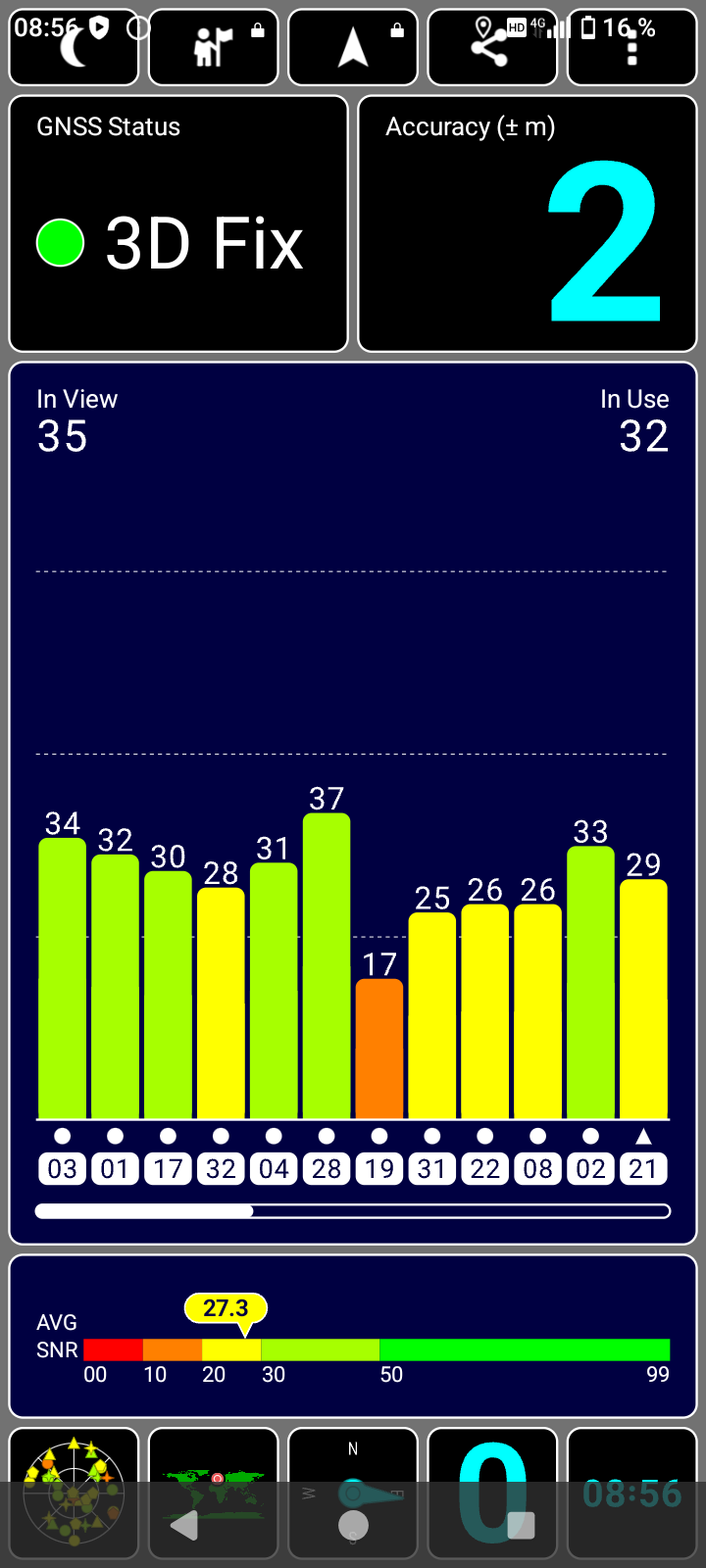Tap the night mode moon button
The height and width of the screenshot is (1568, 706).
pyautogui.click(x=74, y=47)
